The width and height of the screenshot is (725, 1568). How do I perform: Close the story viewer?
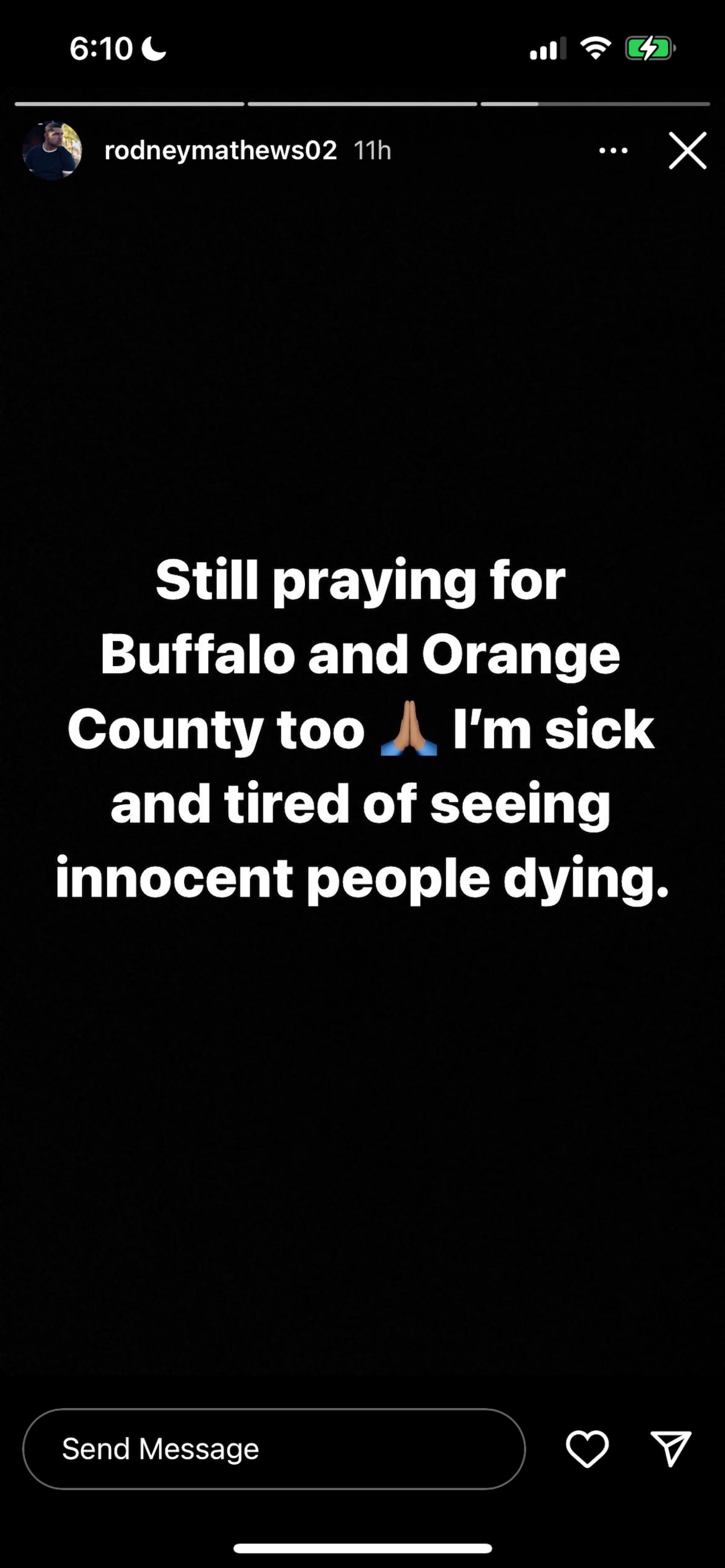point(687,150)
